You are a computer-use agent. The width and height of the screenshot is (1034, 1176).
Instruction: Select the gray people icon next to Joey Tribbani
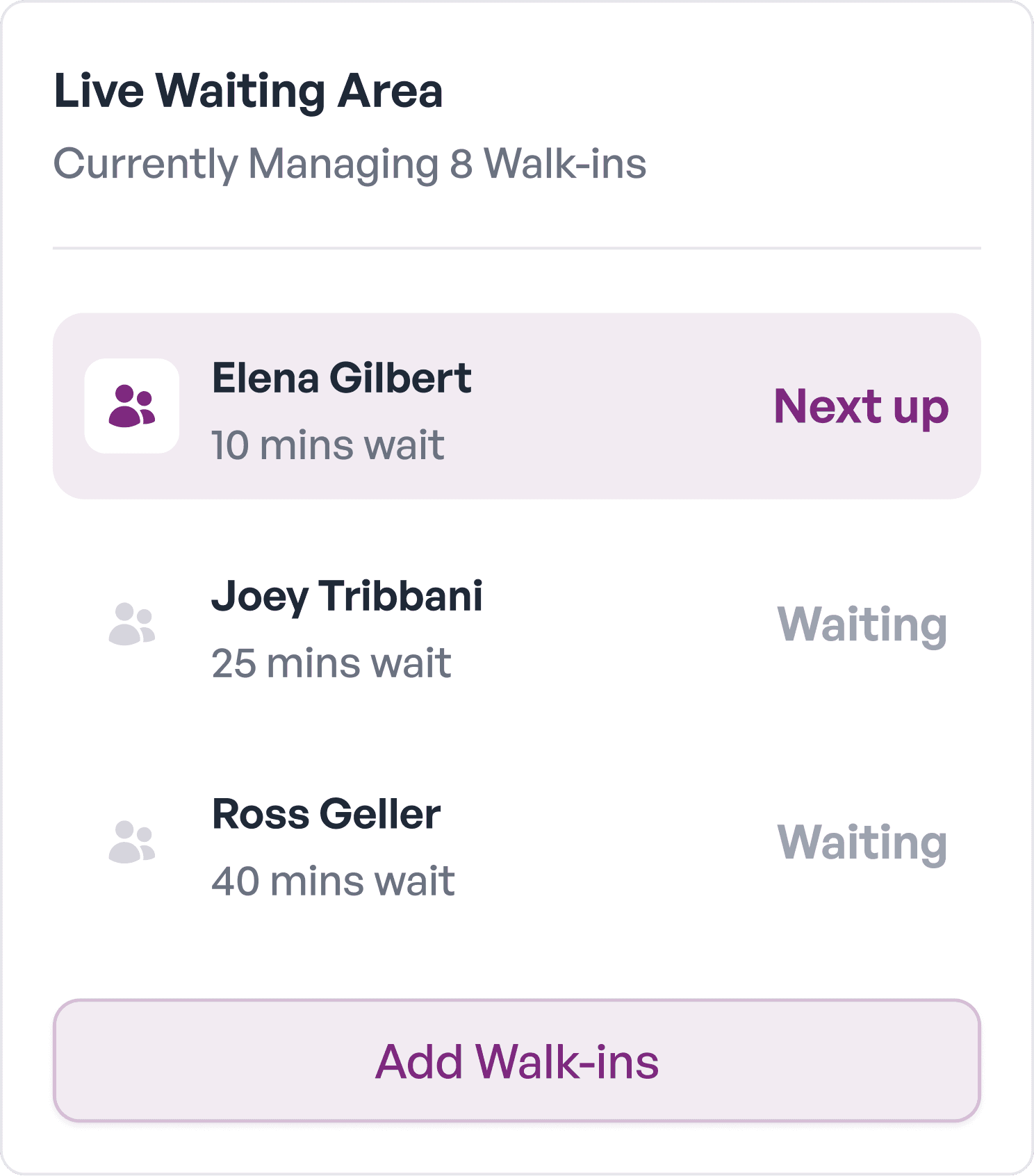pyautogui.click(x=131, y=624)
